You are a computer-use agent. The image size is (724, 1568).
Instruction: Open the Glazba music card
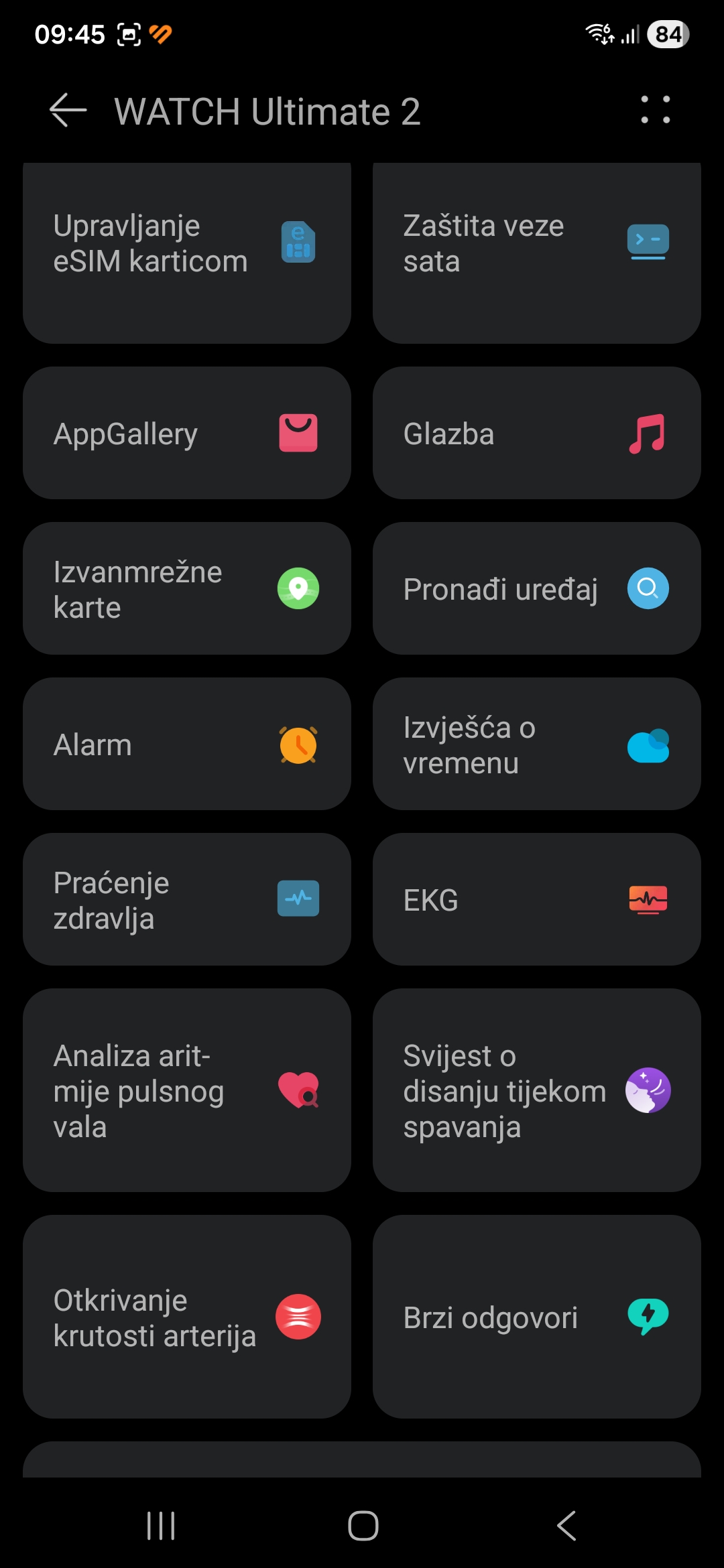tap(537, 433)
